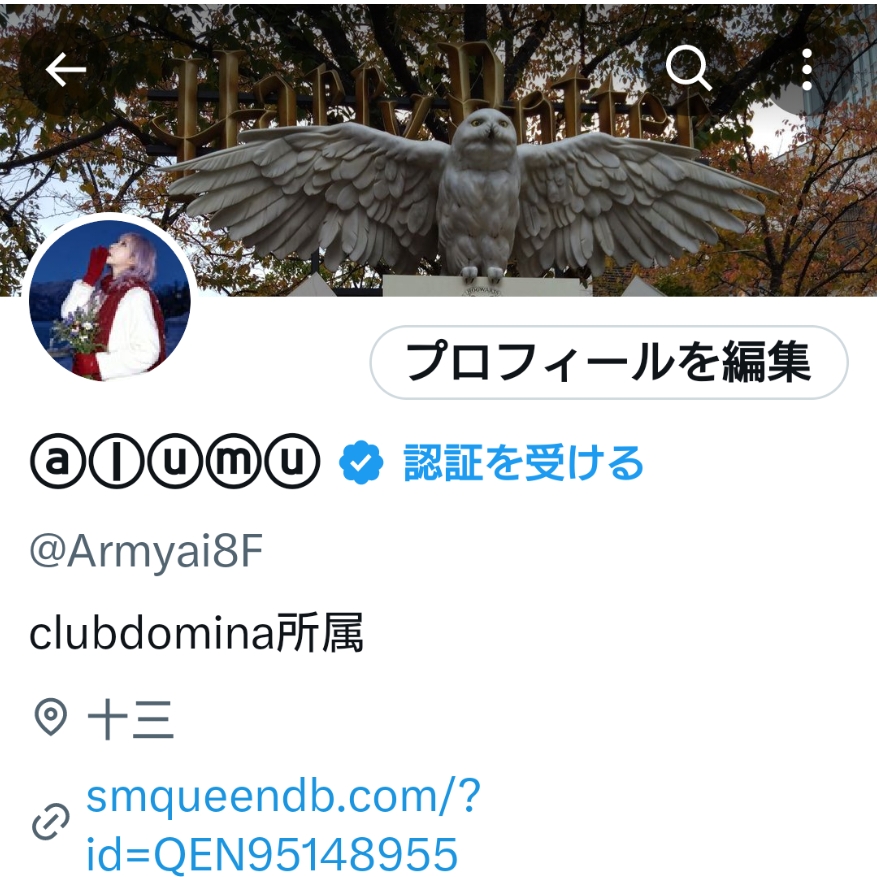This screenshot has width=877, height=877.
Task: Open the three-dot overflow menu
Action: [x=807, y=69]
